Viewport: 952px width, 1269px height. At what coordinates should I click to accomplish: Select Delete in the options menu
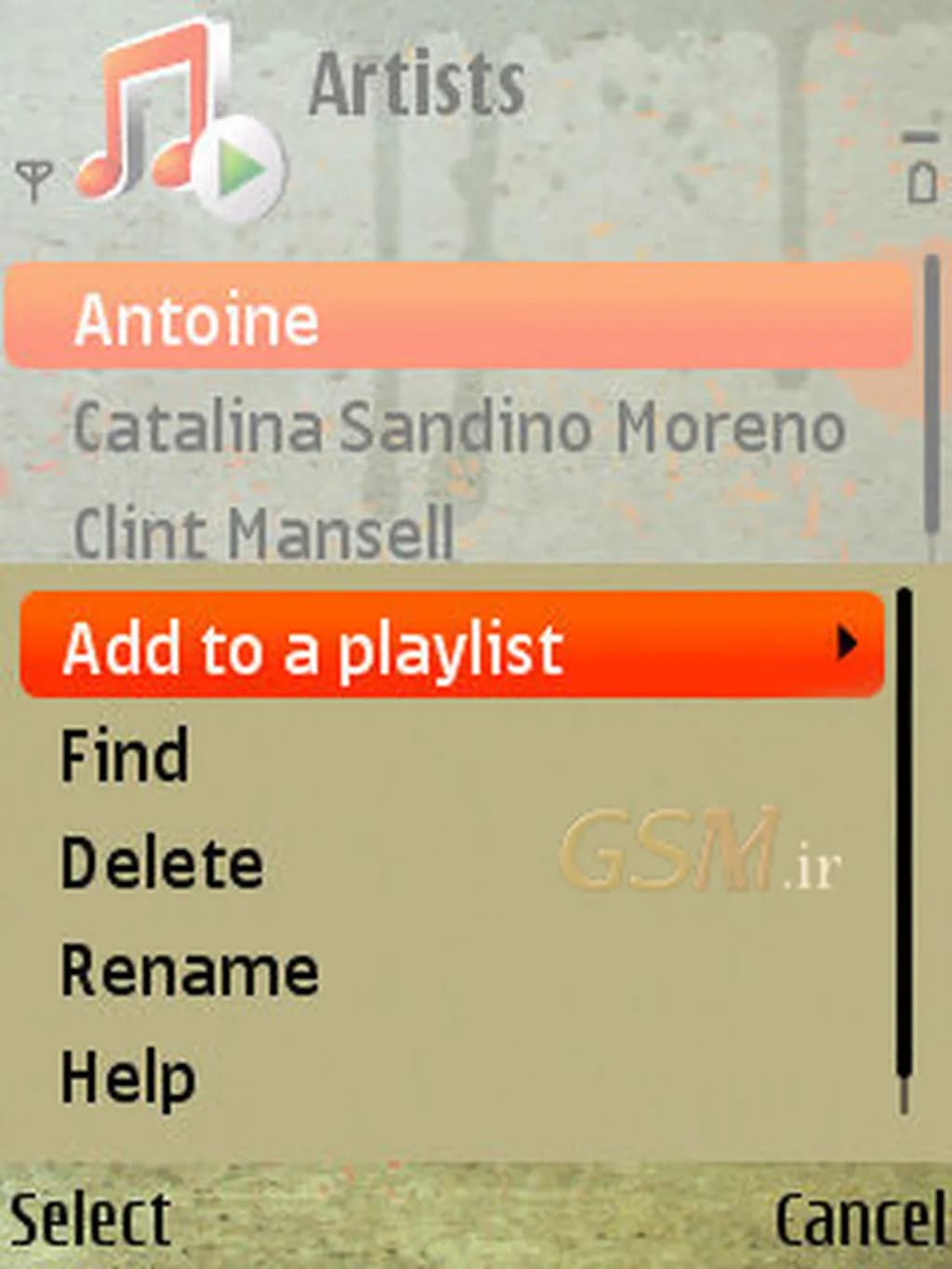click(163, 863)
